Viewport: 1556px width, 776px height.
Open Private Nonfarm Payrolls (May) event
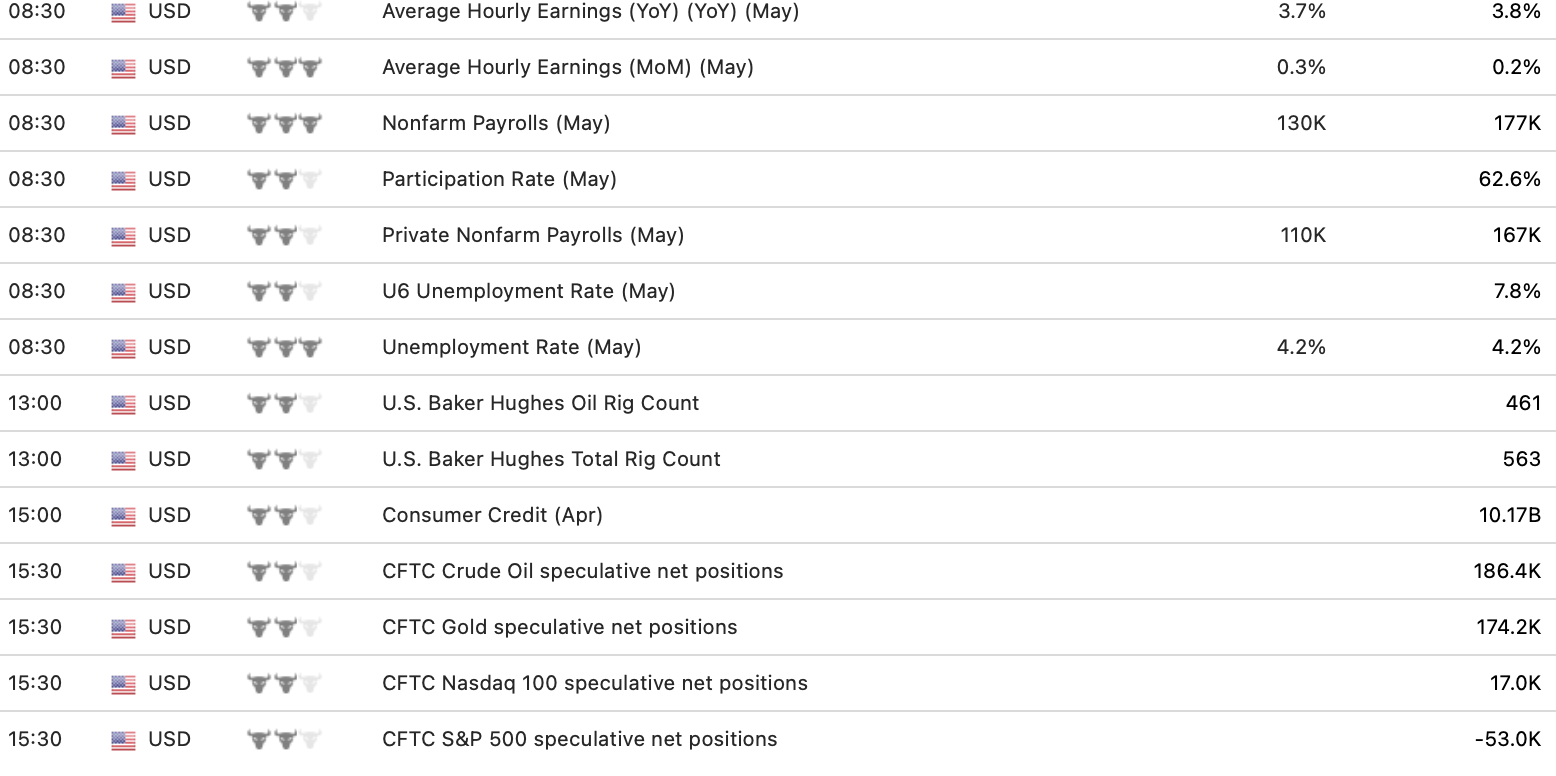point(532,235)
